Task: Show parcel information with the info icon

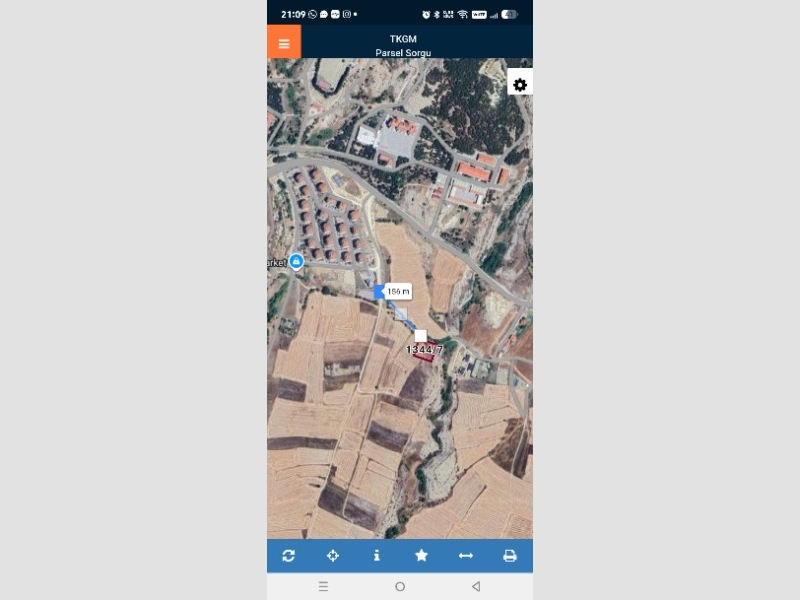Action: (377, 556)
